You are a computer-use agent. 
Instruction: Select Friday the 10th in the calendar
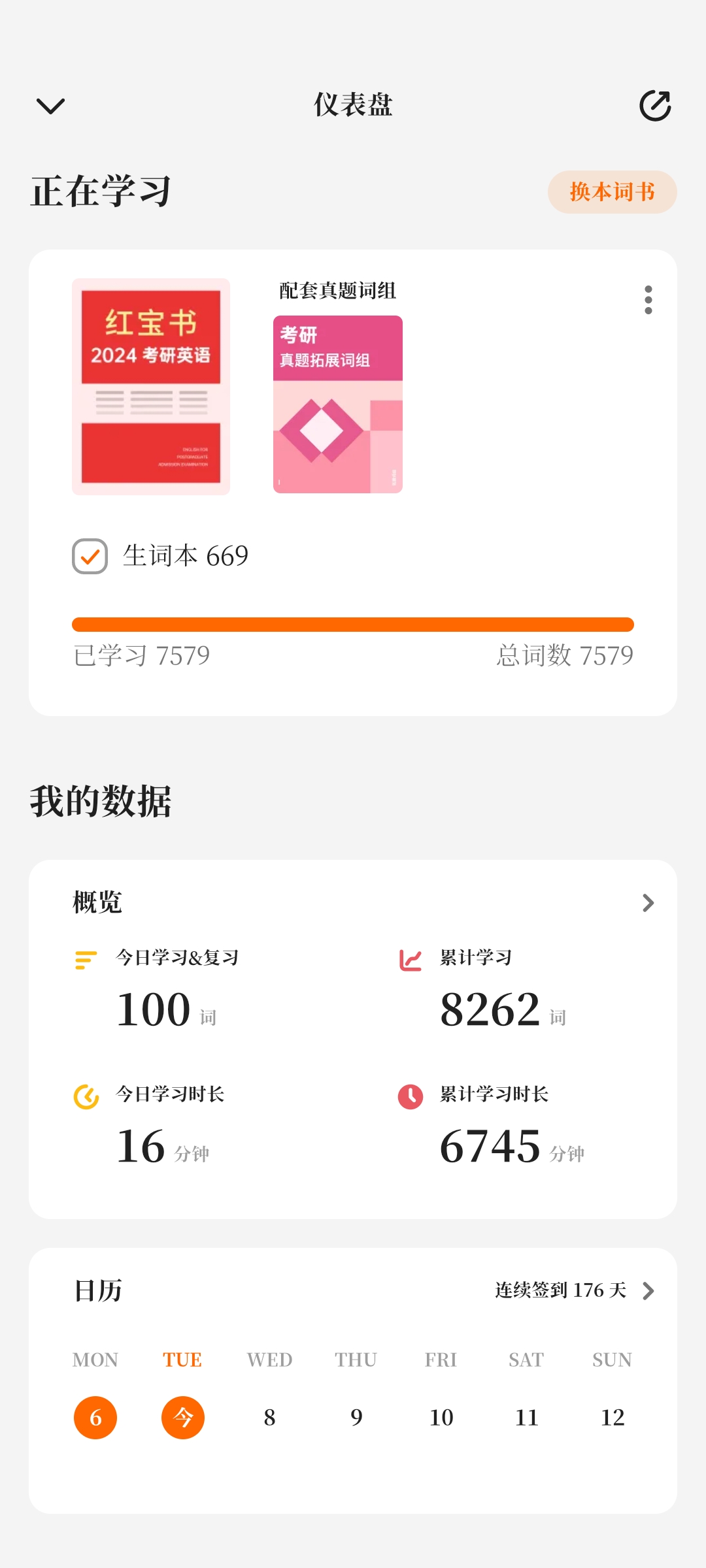coord(441,1418)
